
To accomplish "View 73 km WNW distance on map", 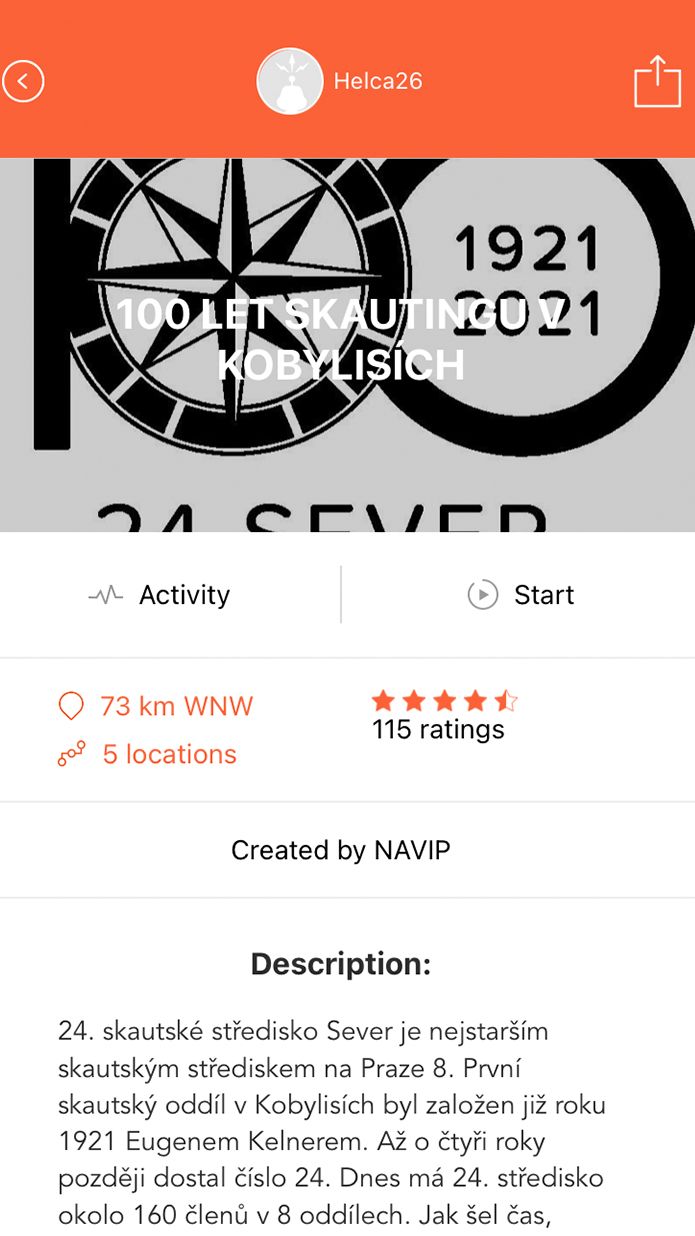I will point(156,706).
